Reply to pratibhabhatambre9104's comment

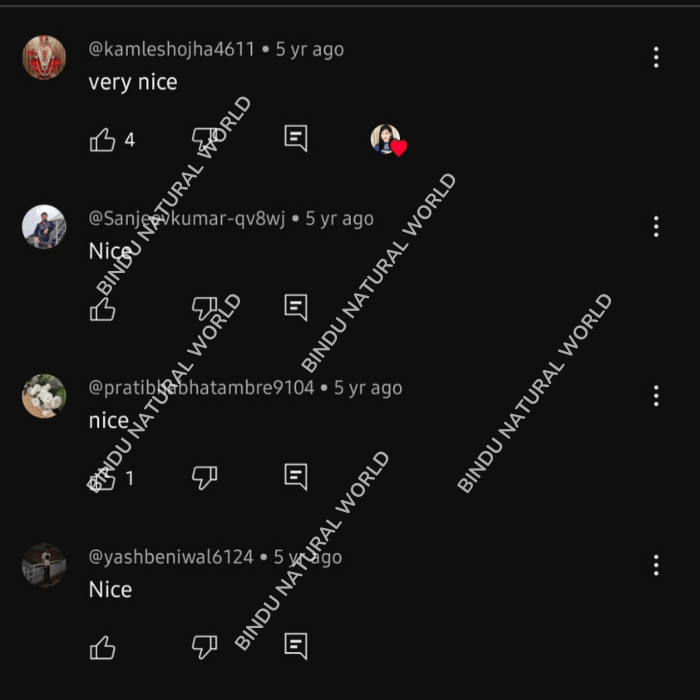[x=295, y=477]
